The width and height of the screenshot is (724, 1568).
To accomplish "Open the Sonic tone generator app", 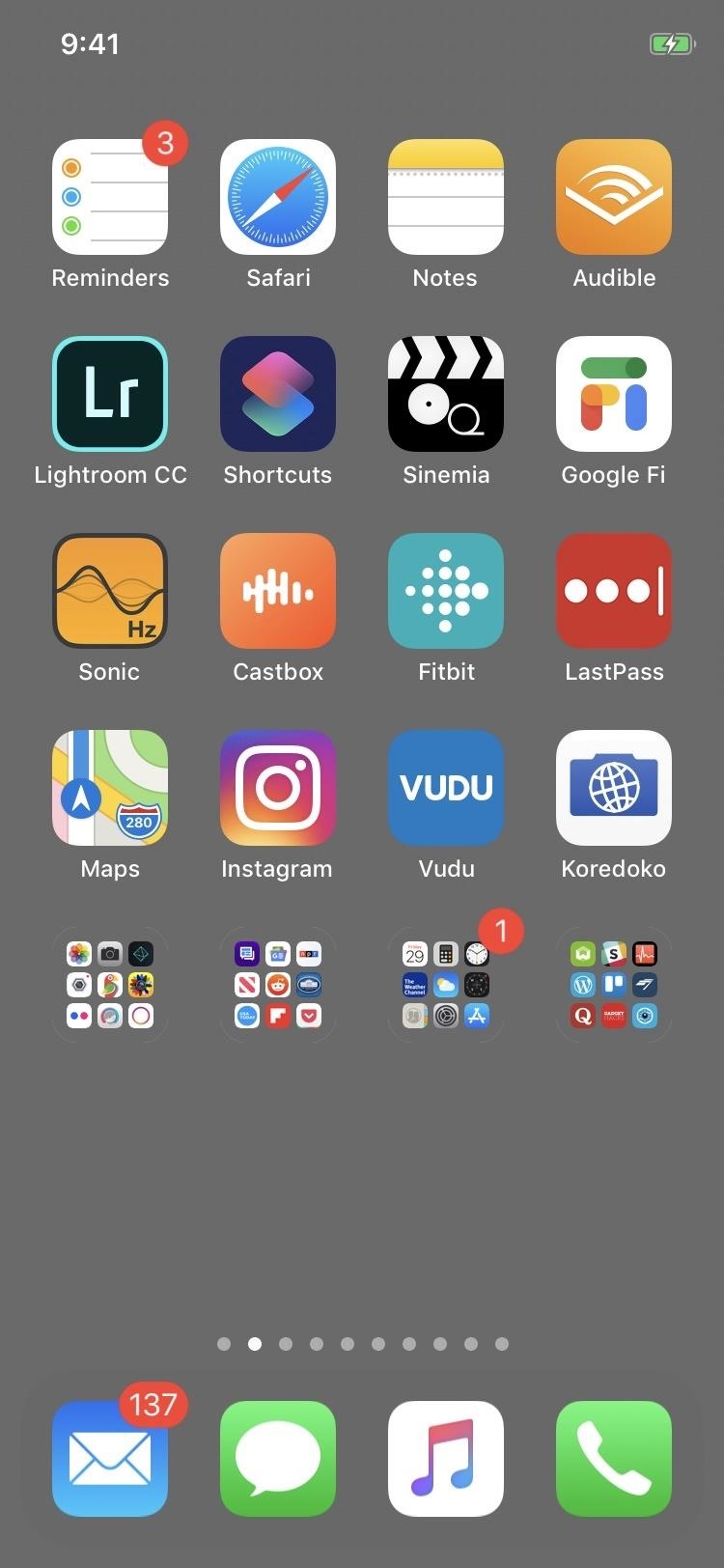I will pyautogui.click(x=109, y=591).
